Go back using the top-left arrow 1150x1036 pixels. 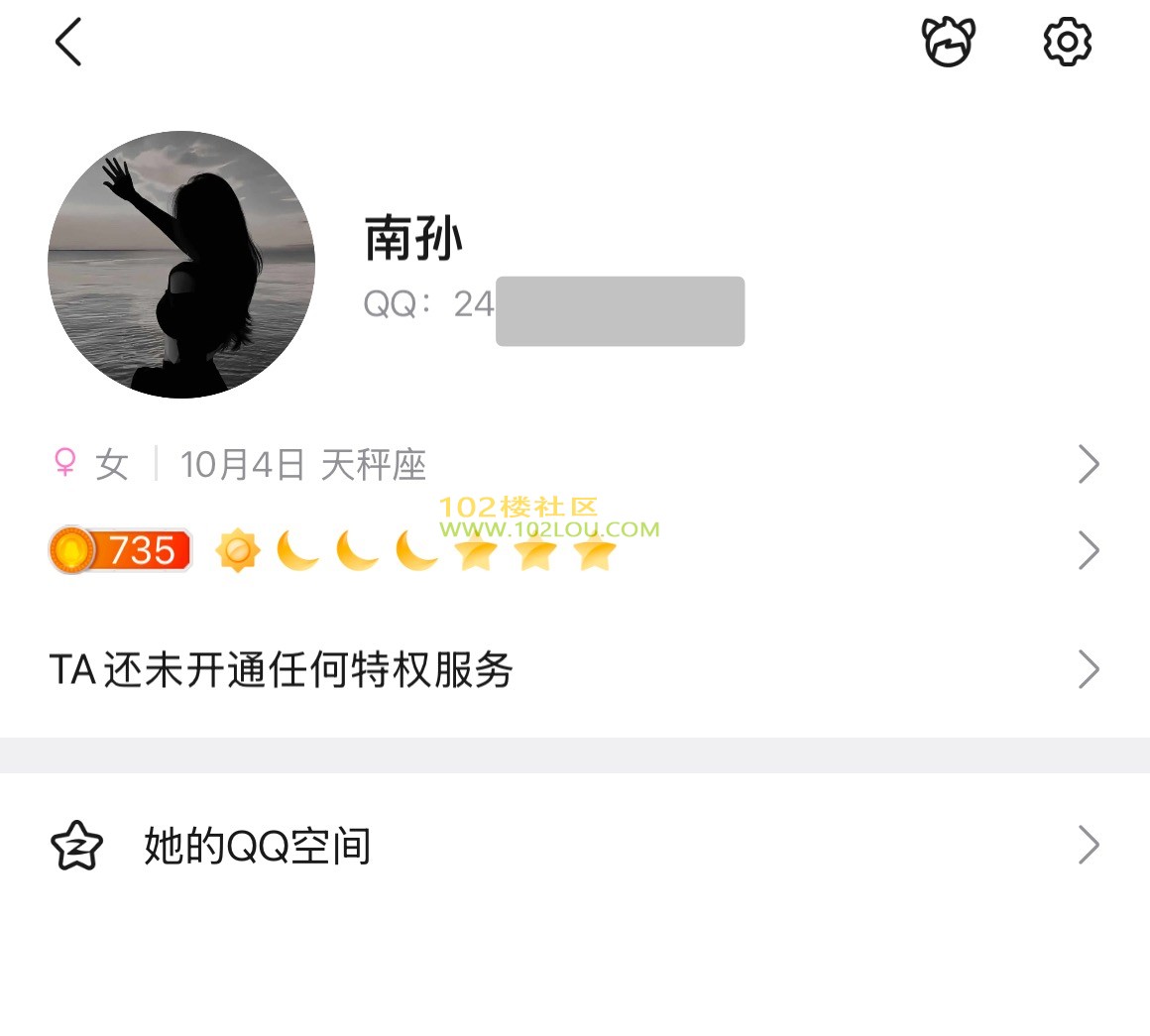point(68,43)
